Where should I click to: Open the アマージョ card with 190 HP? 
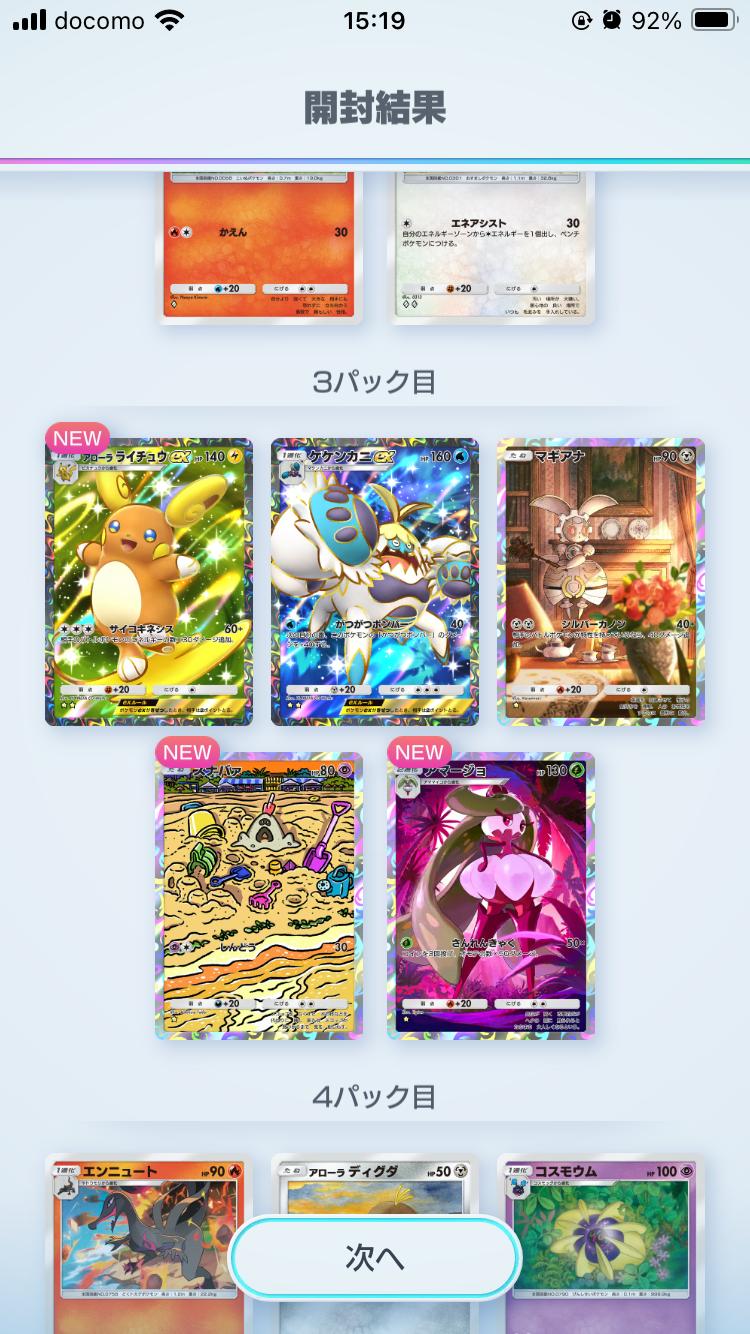[491, 896]
